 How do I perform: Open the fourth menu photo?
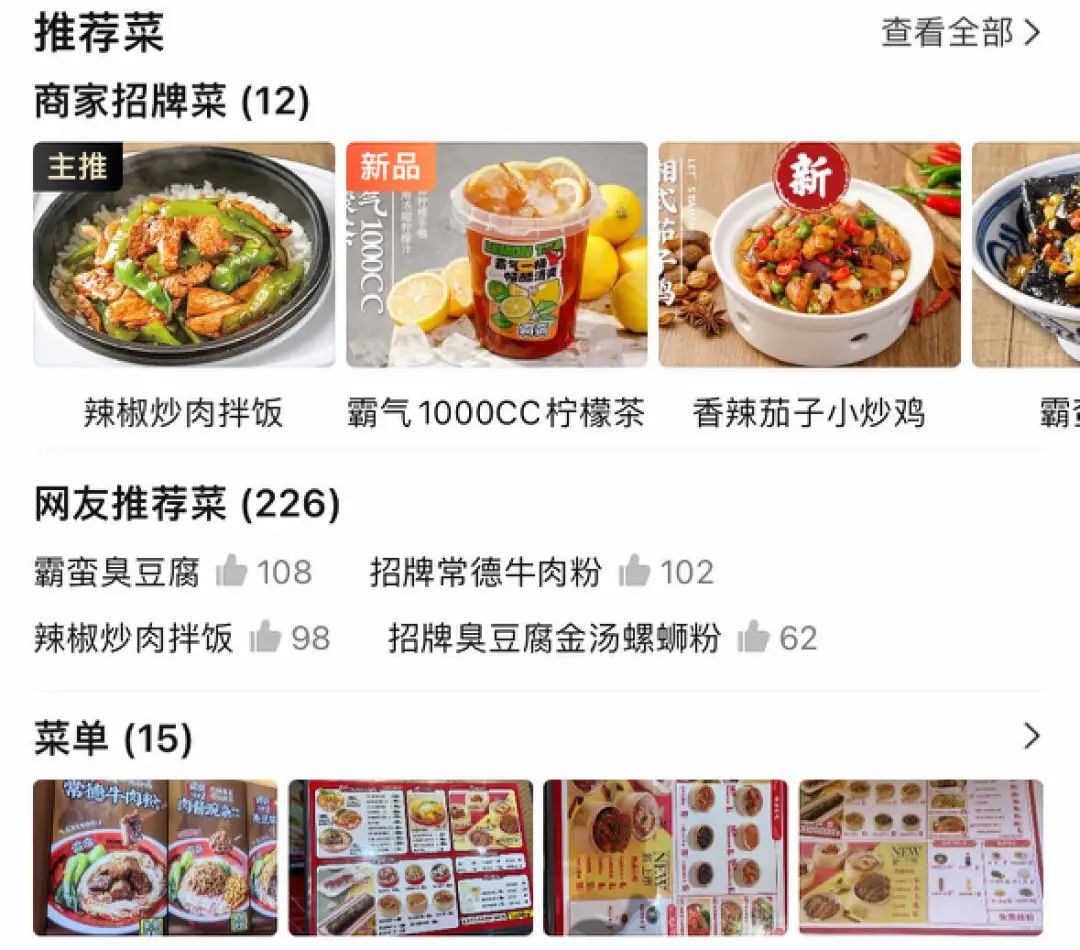coord(920,857)
